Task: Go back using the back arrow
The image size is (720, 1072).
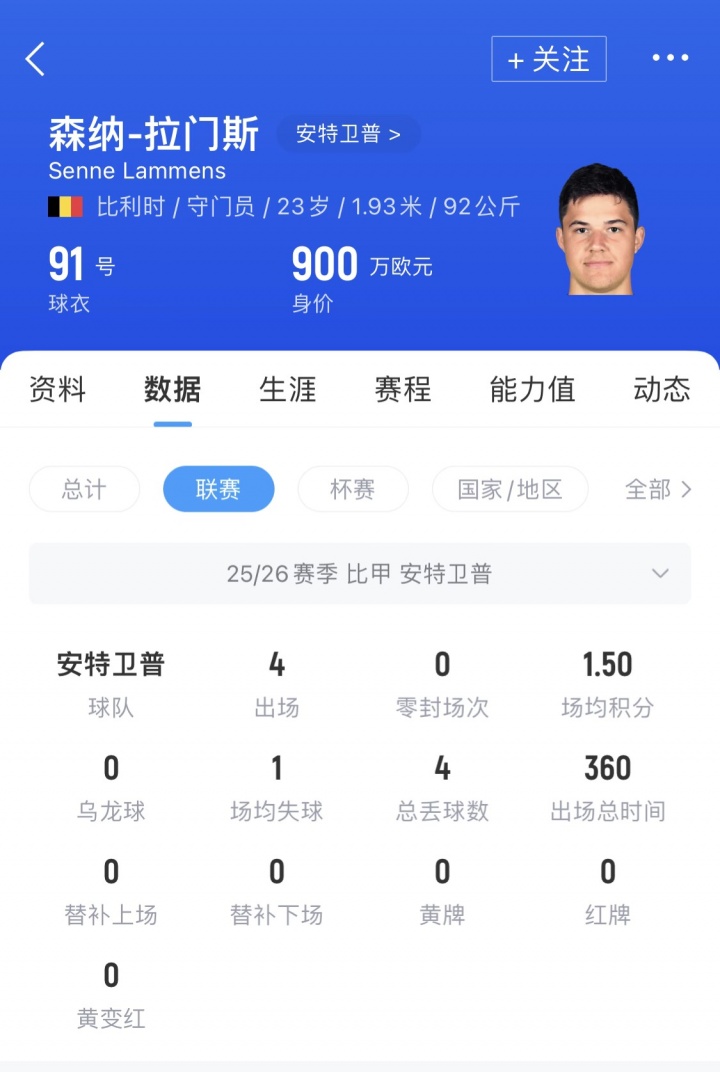Action: 36,59
